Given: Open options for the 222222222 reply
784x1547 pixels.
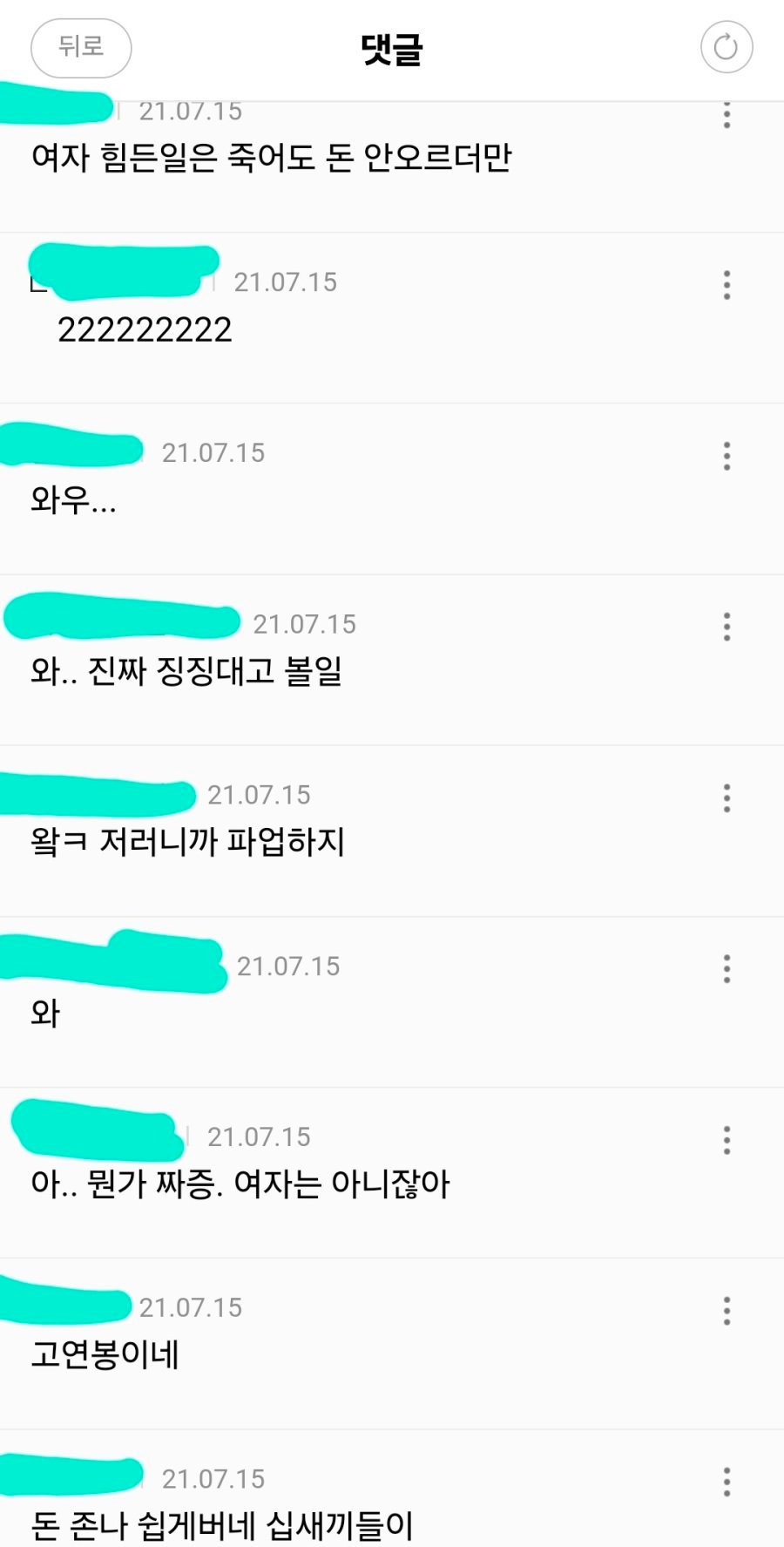Looking at the screenshot, I should [x=727, y=285].
